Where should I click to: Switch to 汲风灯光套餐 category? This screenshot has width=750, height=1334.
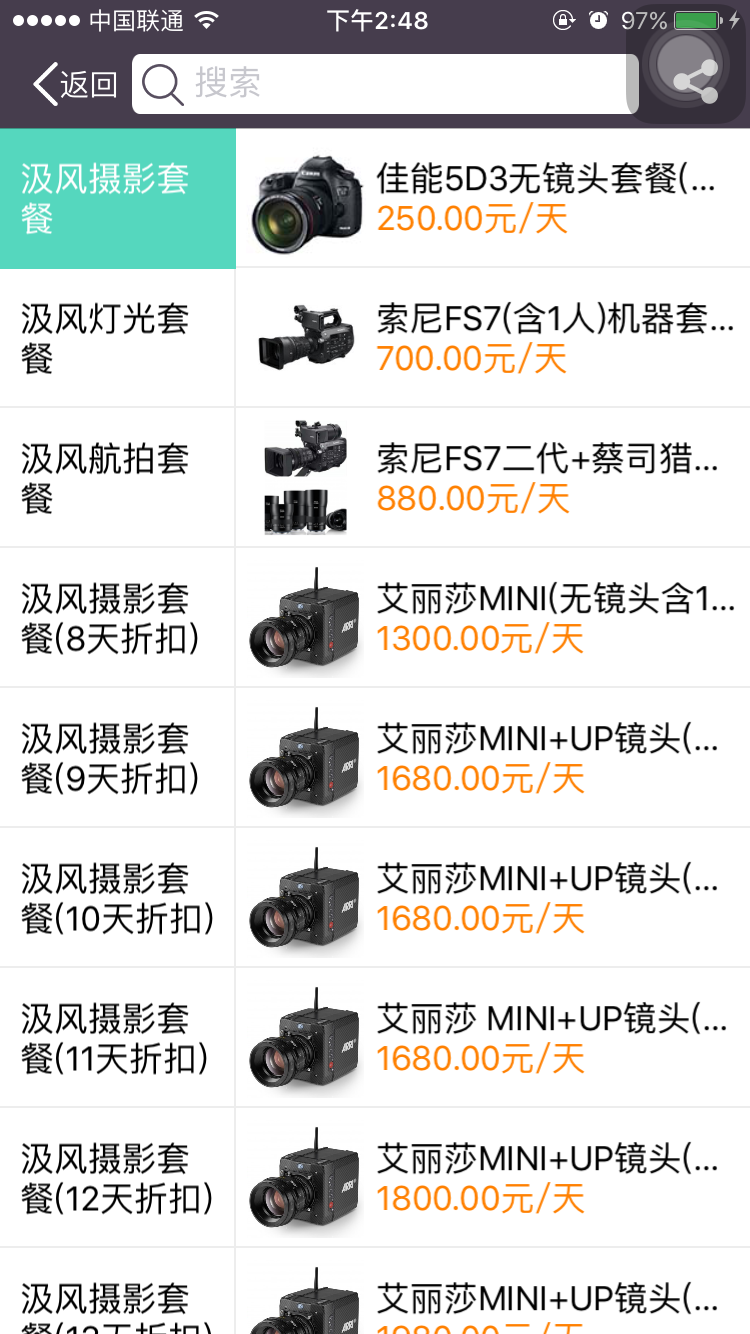tap(117, 338)
